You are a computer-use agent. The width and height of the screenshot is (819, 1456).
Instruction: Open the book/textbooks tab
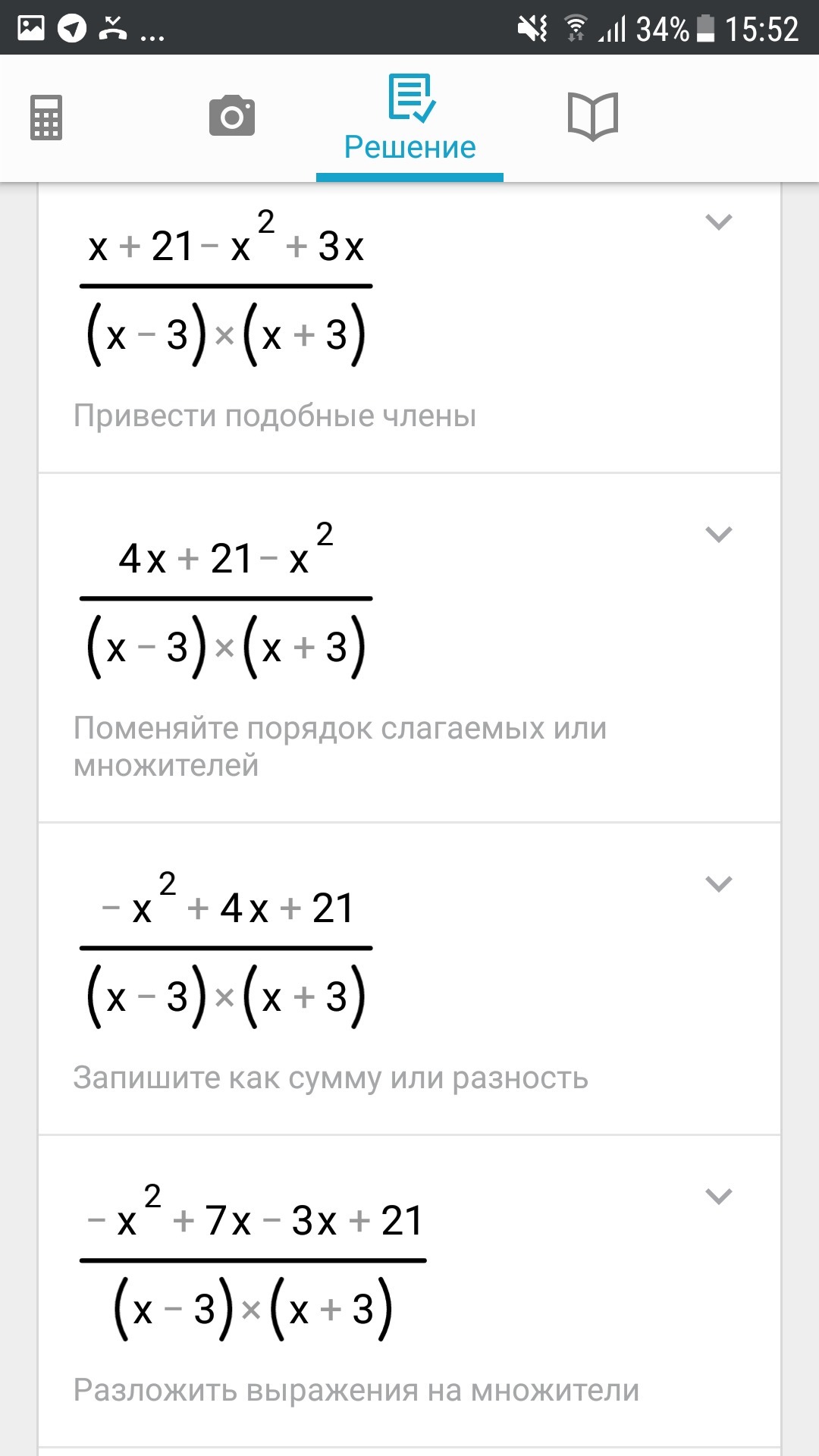[593, 116]
